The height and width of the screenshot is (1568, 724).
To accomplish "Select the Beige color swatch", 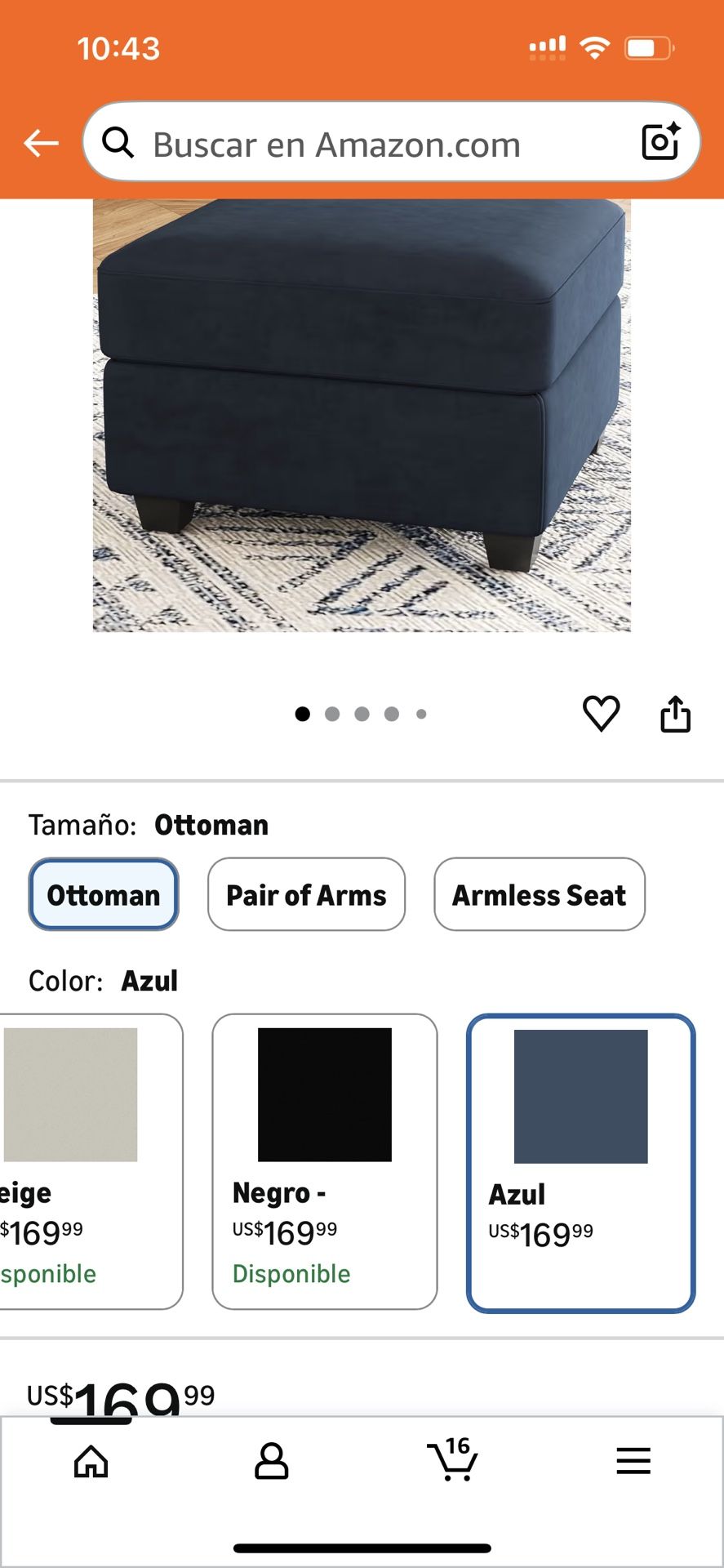I will pyautogui.click(x=82, y=1160).
